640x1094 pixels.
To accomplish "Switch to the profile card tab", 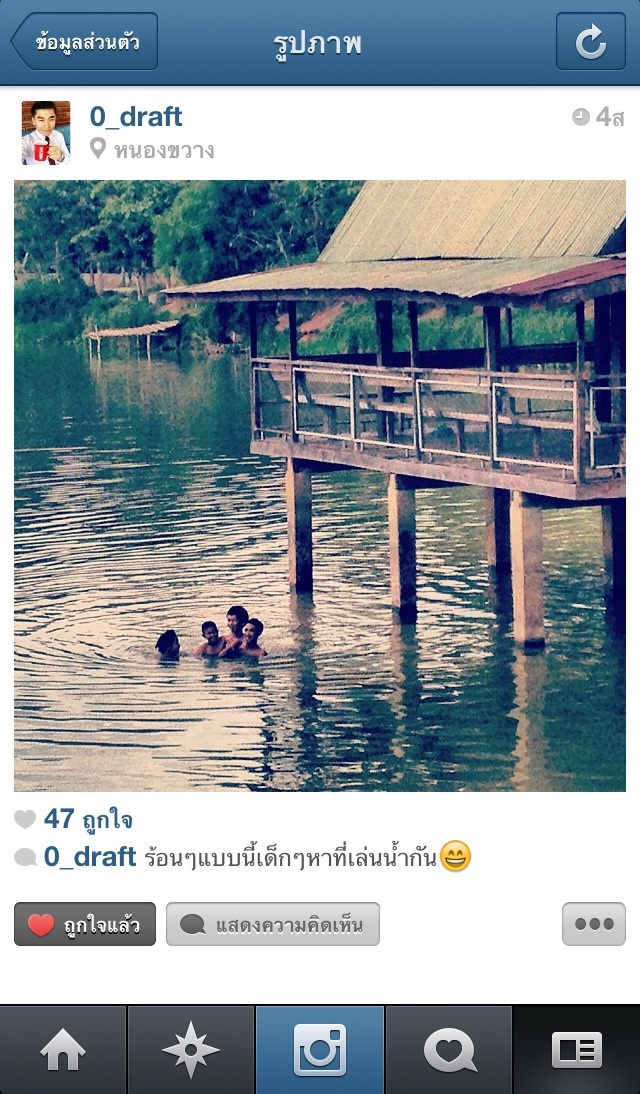I will coord(576,1050).
